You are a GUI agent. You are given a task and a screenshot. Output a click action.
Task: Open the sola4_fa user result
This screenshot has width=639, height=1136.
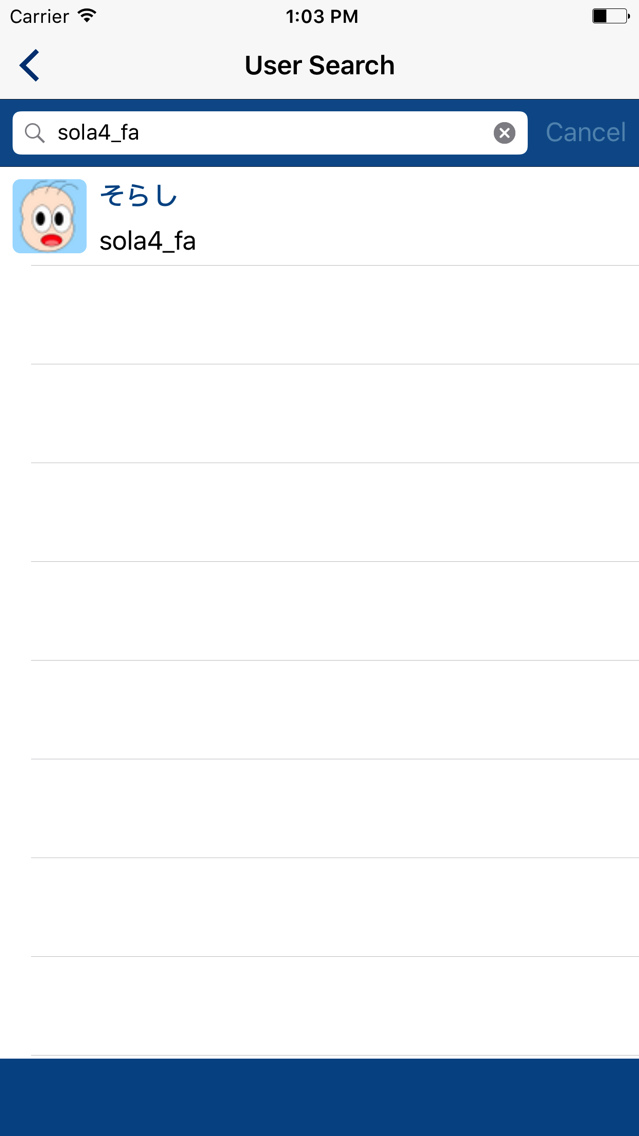pyautogui.click(x=320, y=216)
